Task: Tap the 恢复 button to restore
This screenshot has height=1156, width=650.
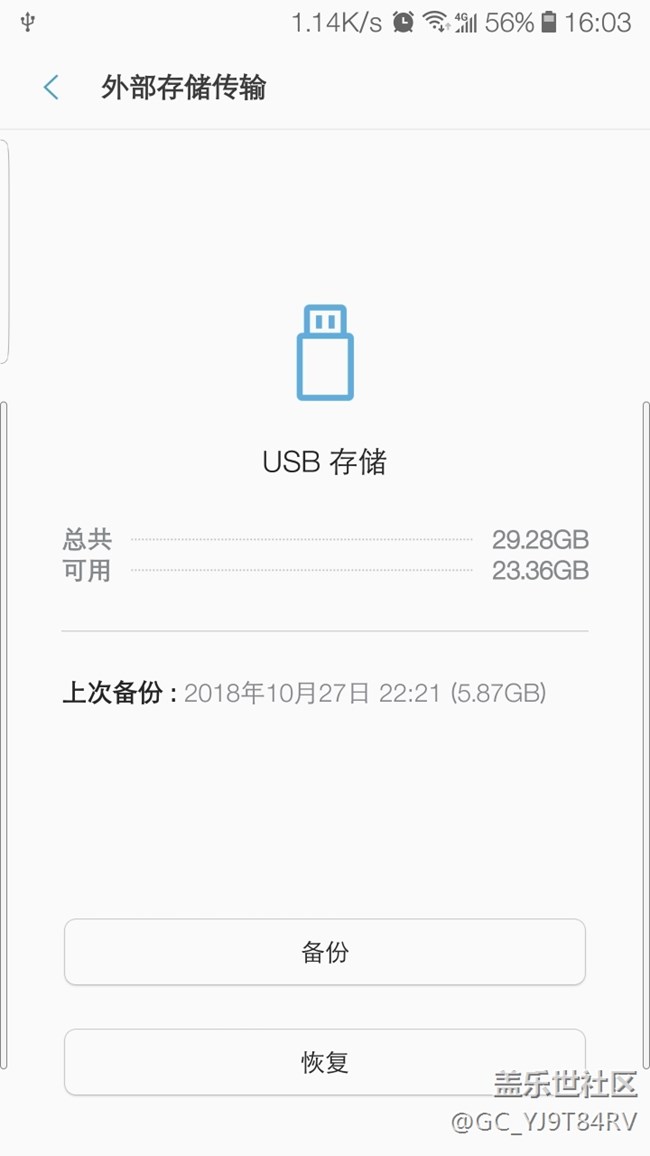Action: point(325,1062)
